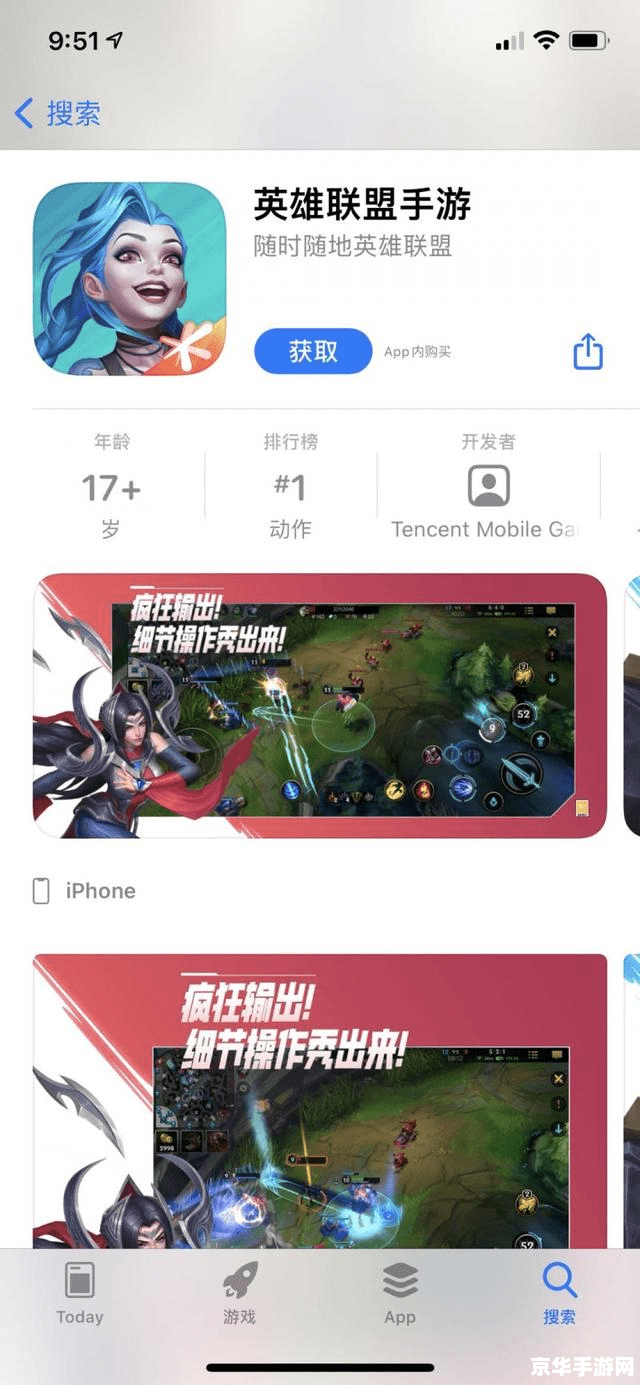This screenshot has height=1385, width=640.
Task: Go back to 搜索 results
Action: point(58,113)
